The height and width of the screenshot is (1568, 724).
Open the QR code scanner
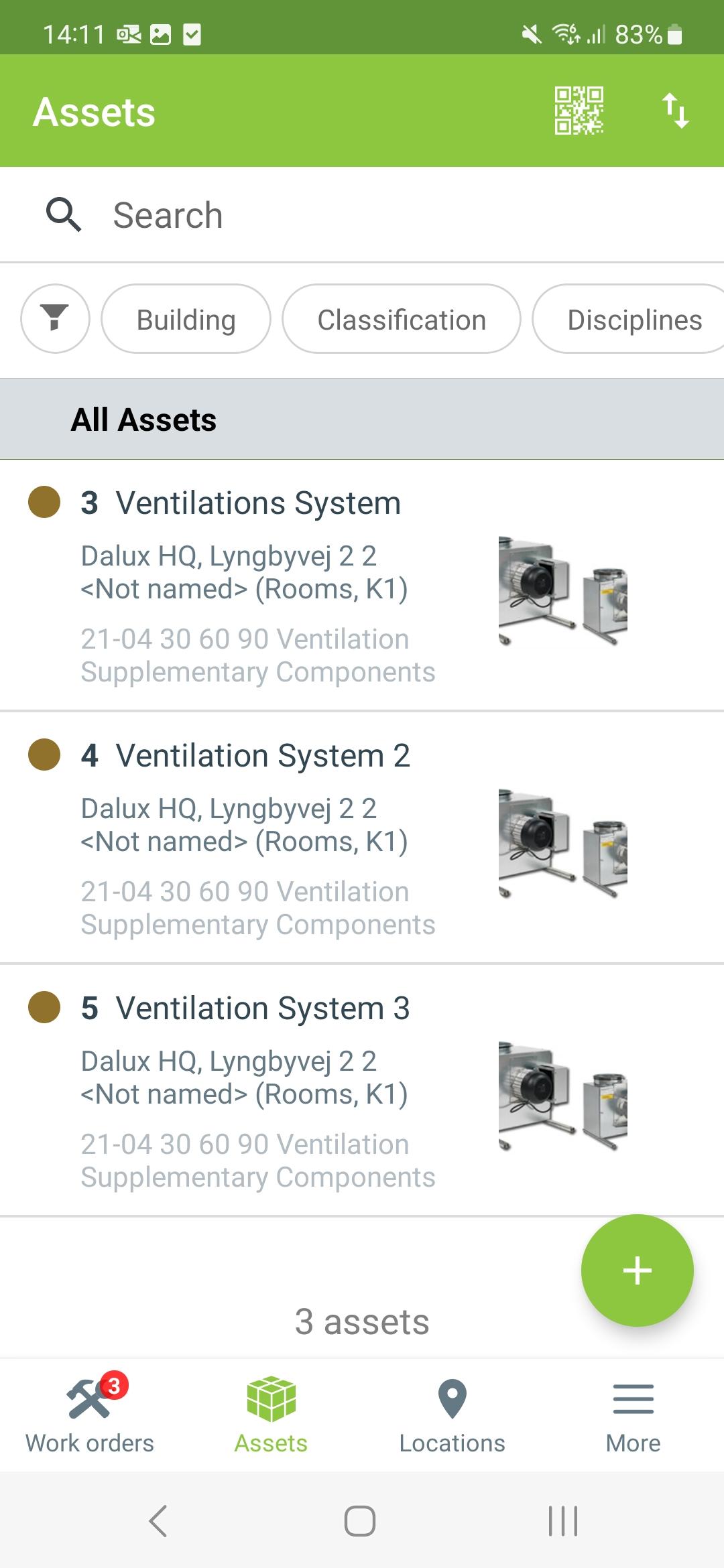point(579,111)
